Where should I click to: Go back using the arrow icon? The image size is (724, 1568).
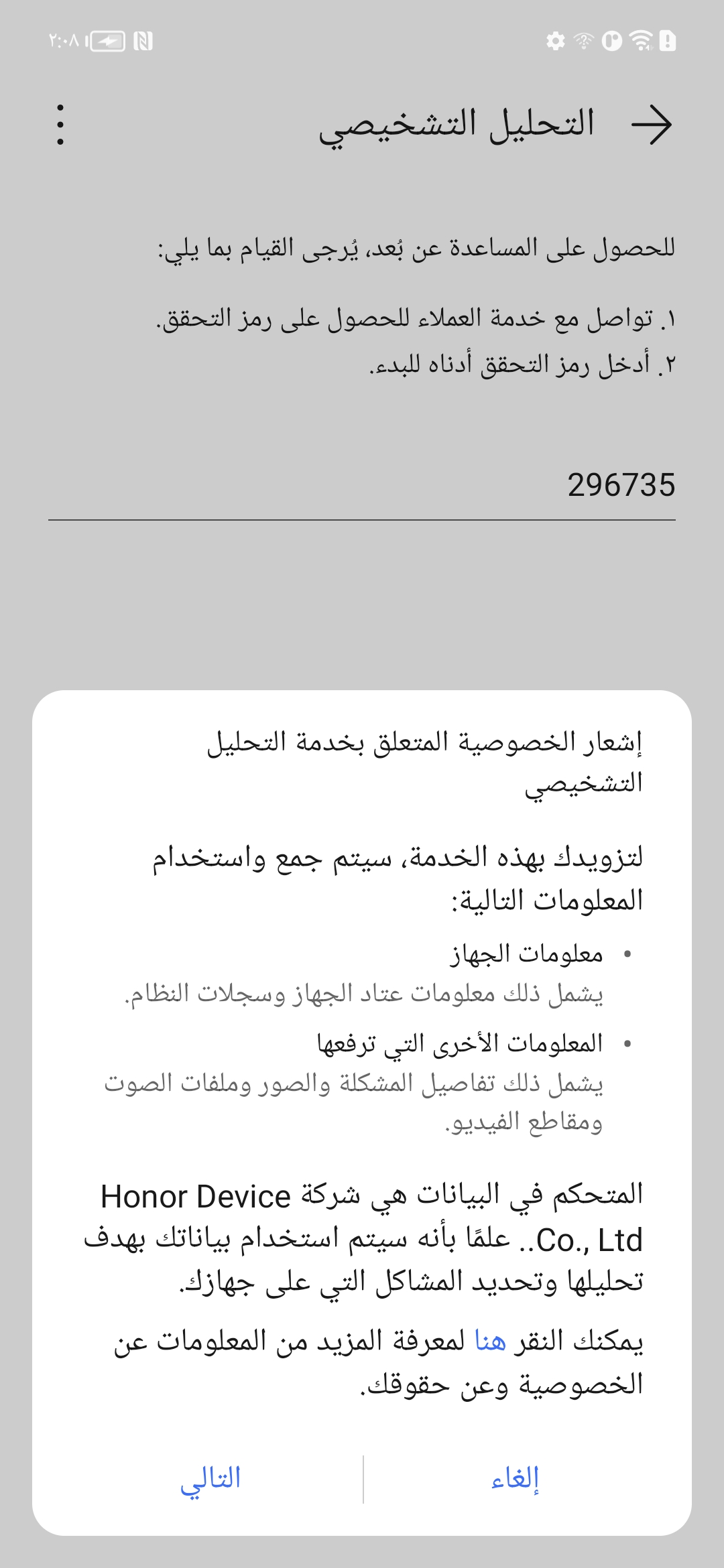tap(652, 125)
